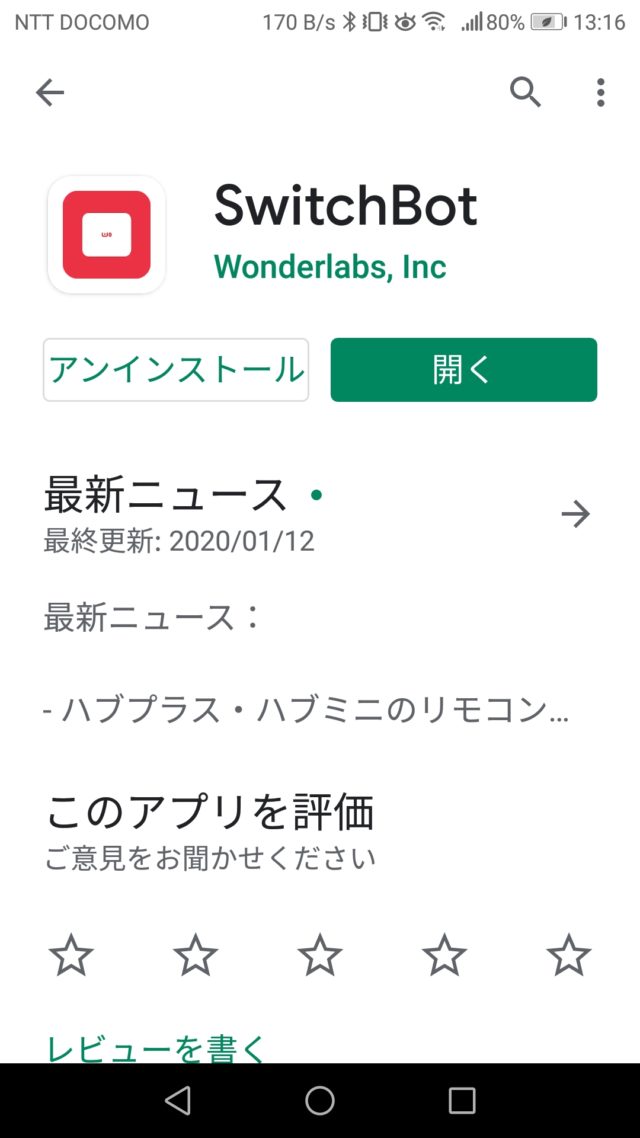Screen dimensions: 640x1138
Task: Open the search magnifier icon
Action: point(525,93)
